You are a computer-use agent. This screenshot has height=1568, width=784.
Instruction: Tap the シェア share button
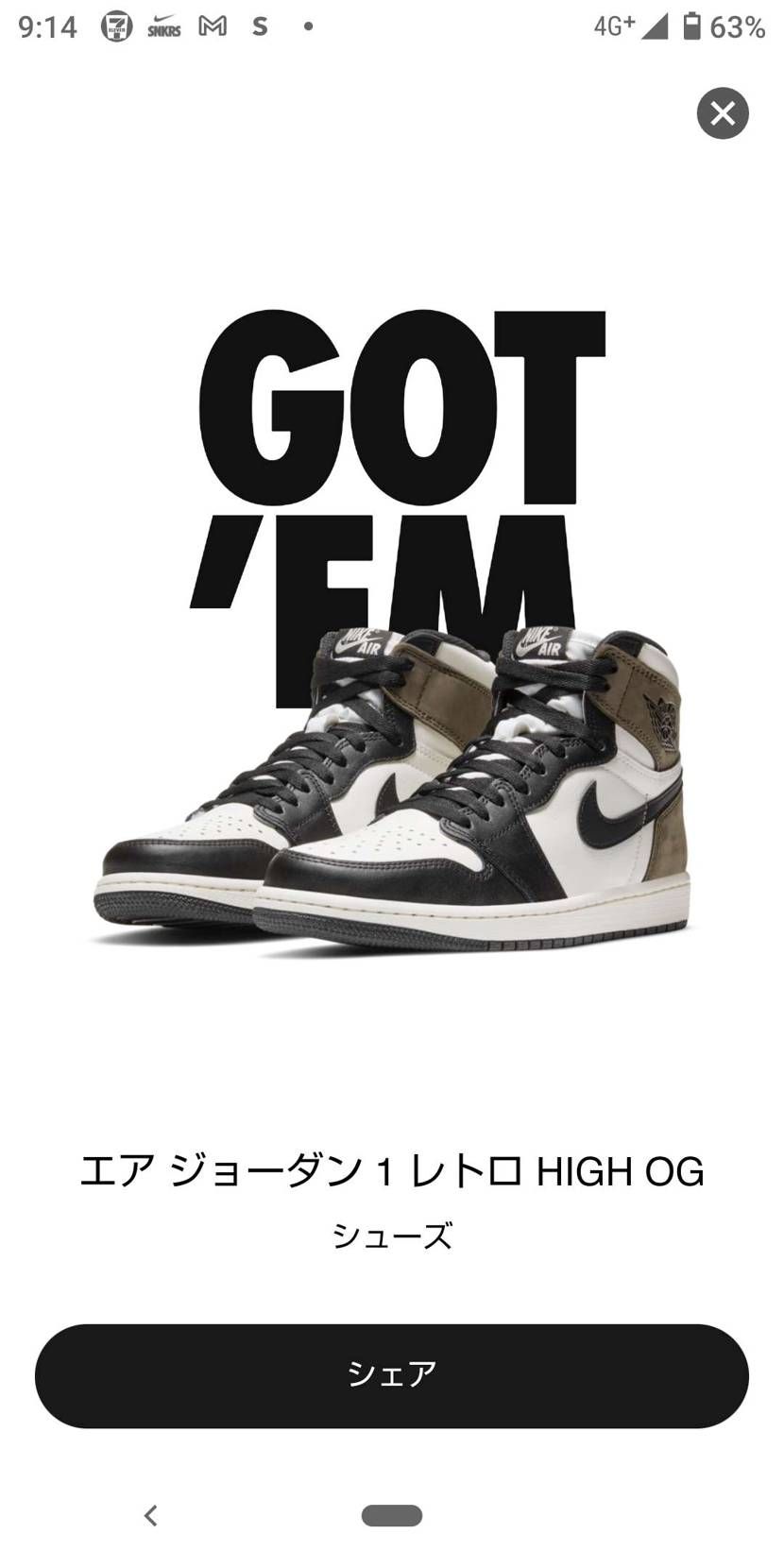pos(391,1375)
